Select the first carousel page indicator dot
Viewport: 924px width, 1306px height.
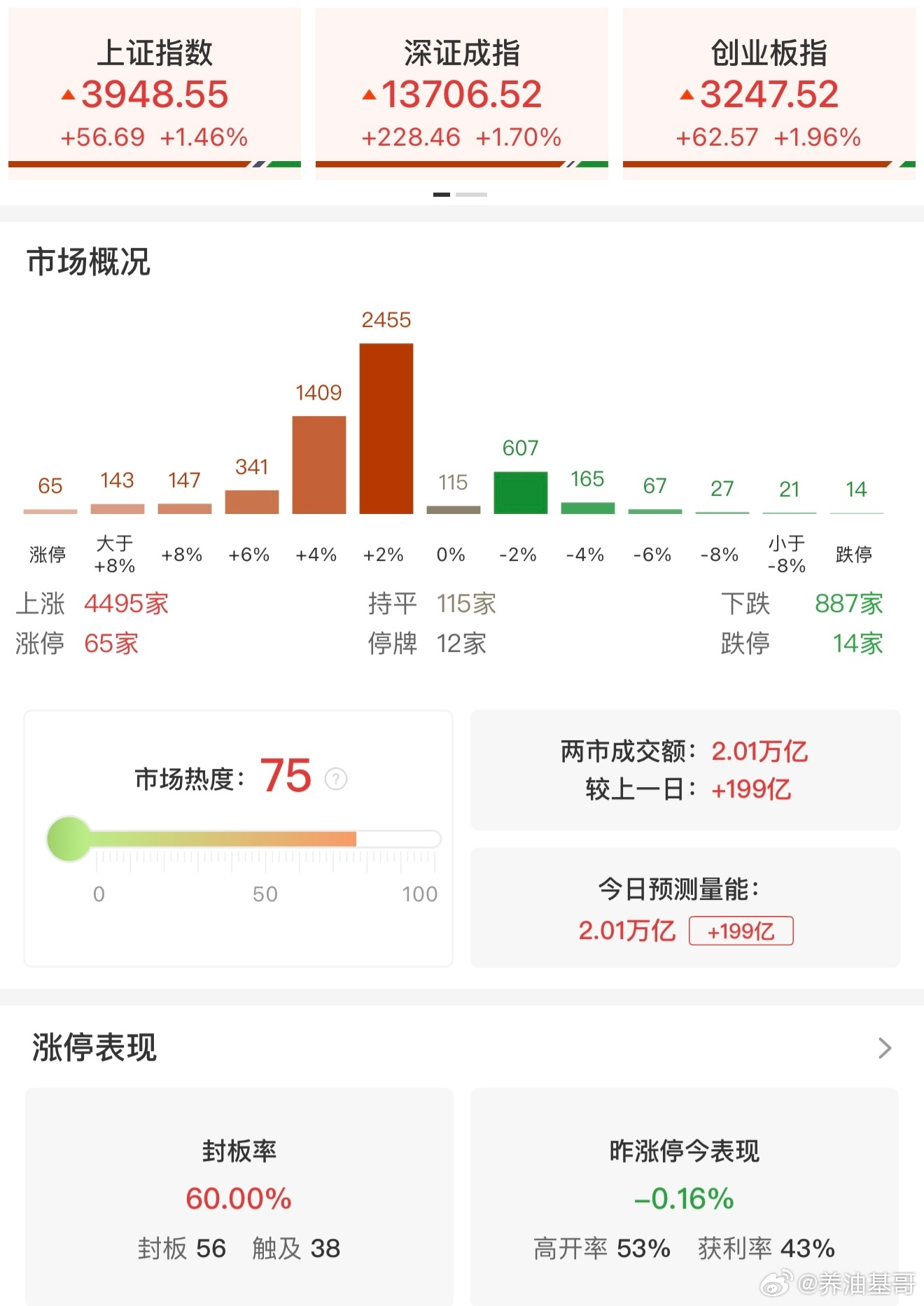[442, 194]
